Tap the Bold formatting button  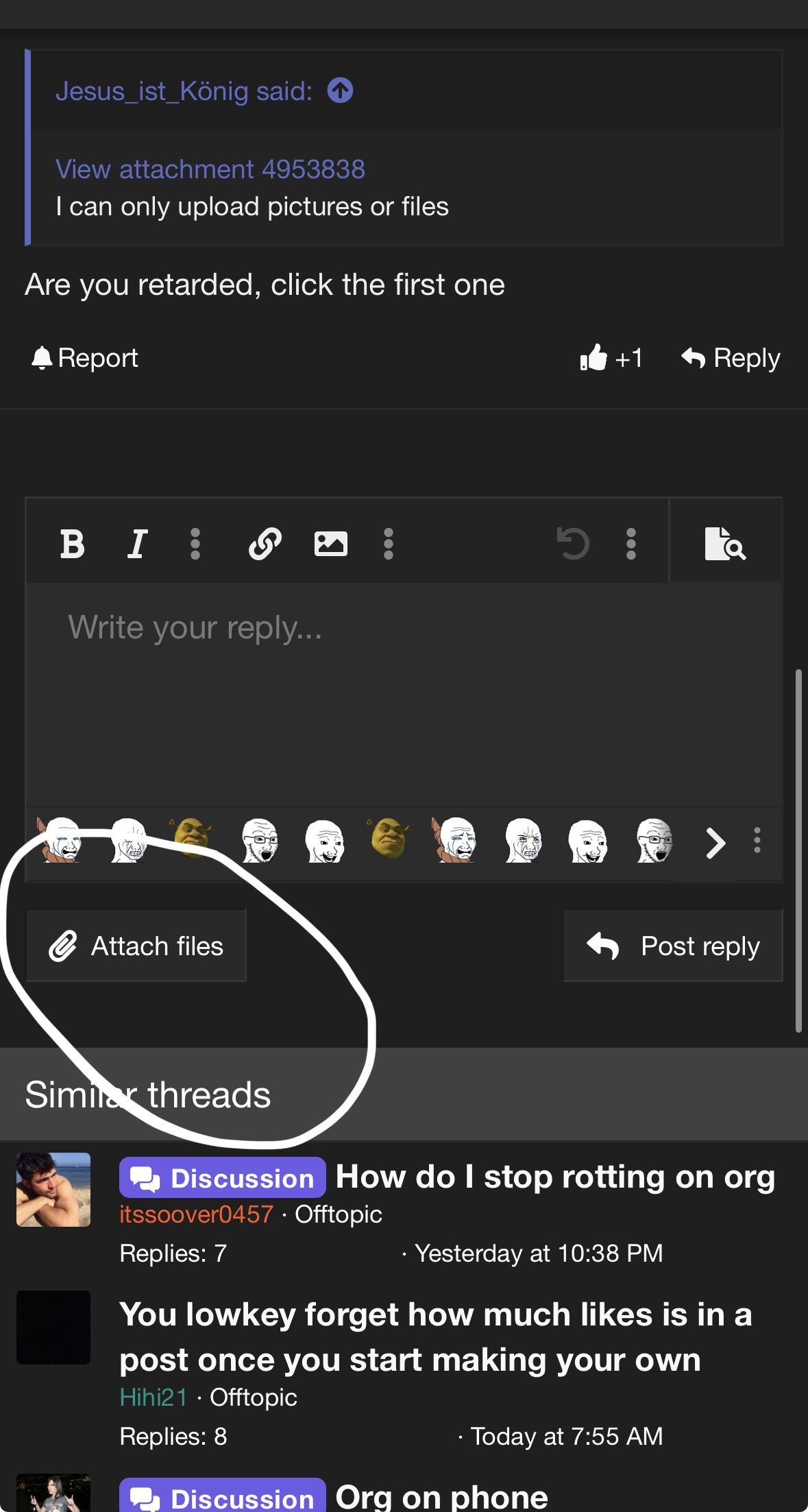[72, 544]
